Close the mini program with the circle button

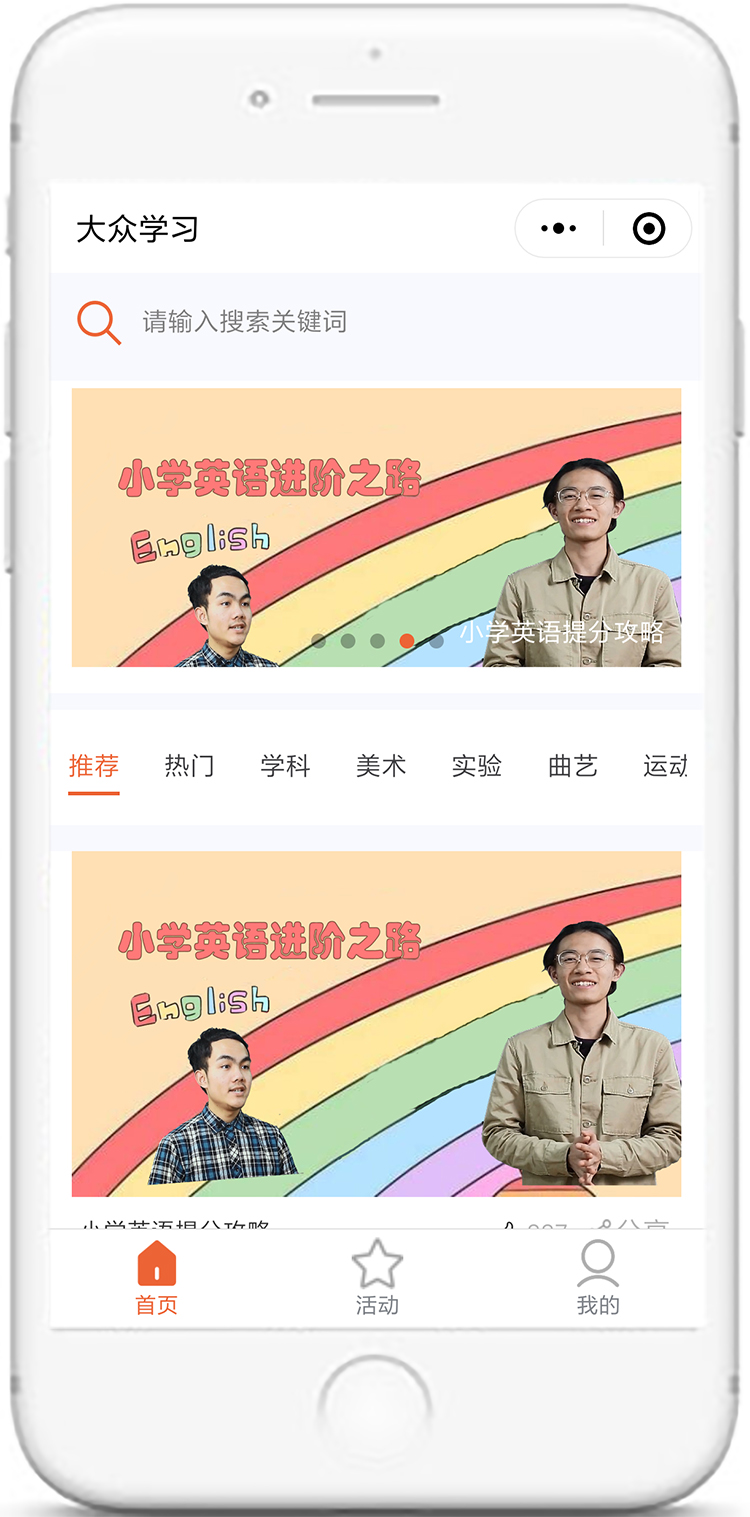click(x=649, y=229)
